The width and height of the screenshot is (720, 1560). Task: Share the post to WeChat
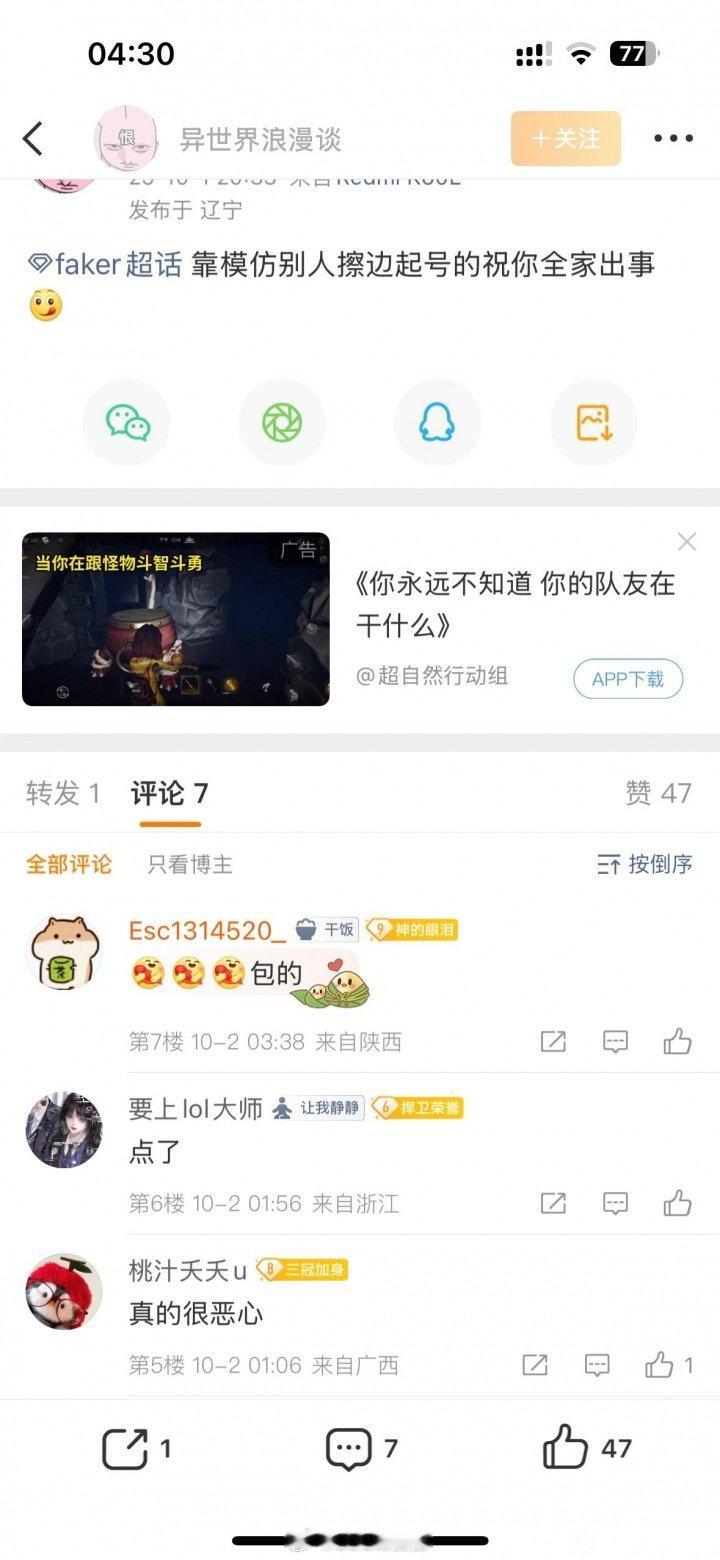[127, 423]
